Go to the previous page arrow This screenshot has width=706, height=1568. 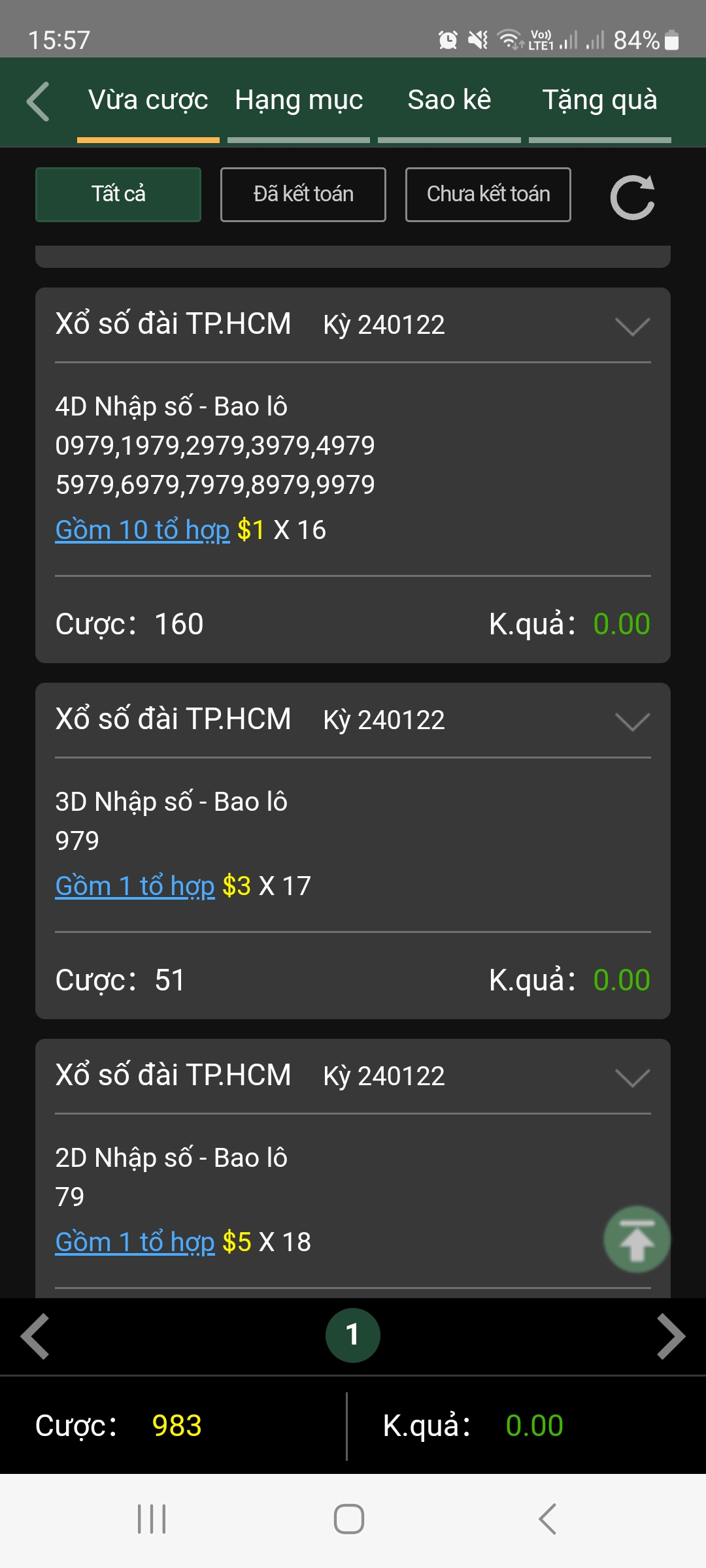pos(35,1336)
